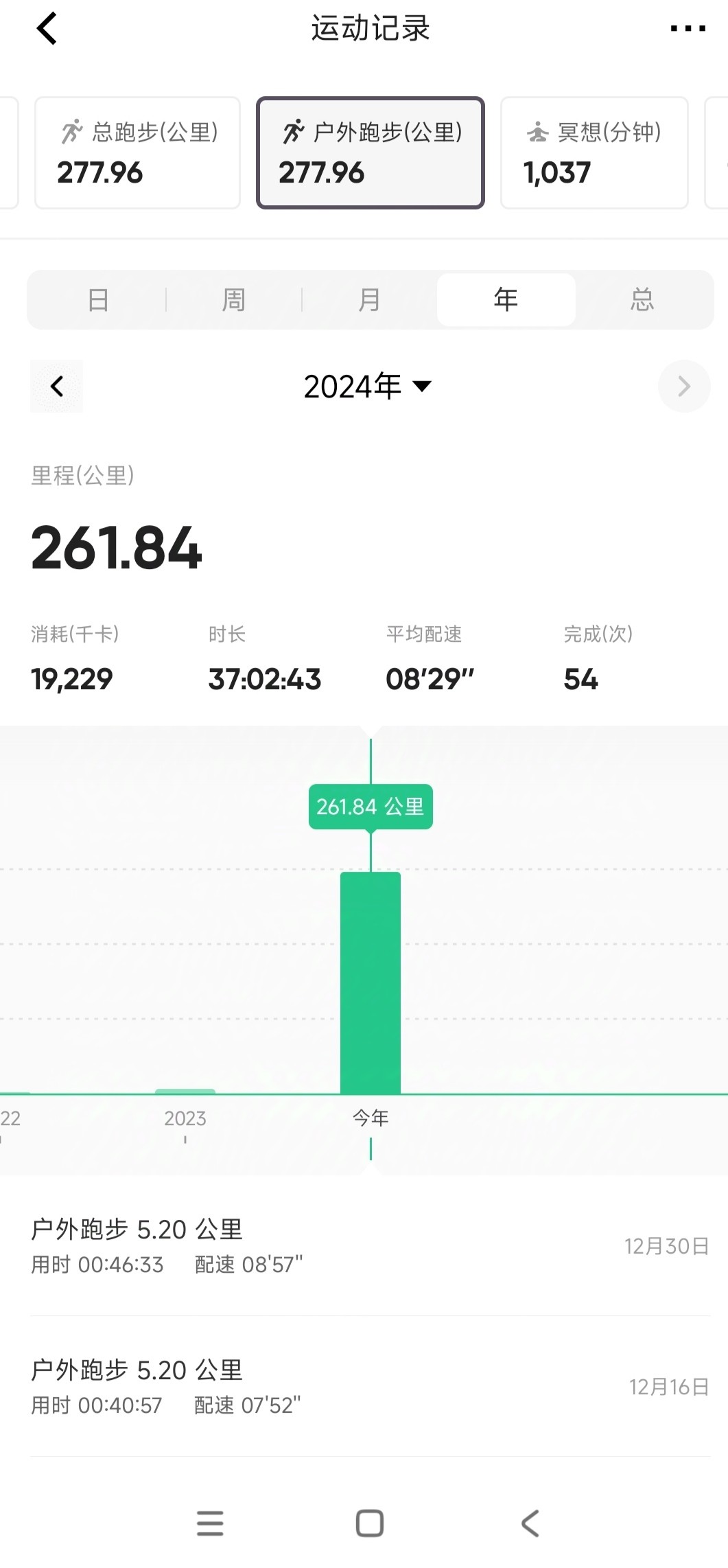Screen dimensions: 728x1568
Task: Open the 2024年 year dropdown
Action: pyautogui.click(x=368, y=387)
